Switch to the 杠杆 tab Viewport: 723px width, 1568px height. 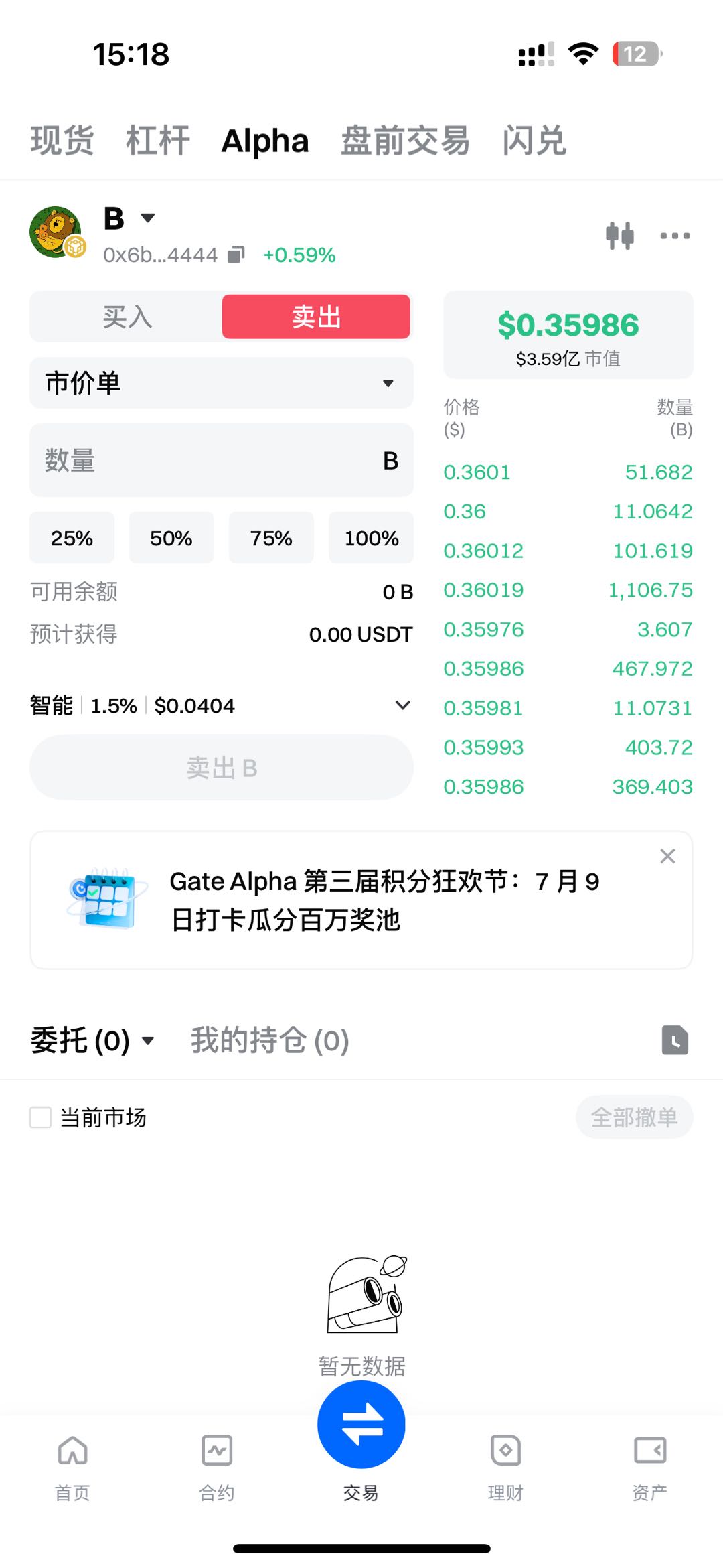(x=158, y=141)
